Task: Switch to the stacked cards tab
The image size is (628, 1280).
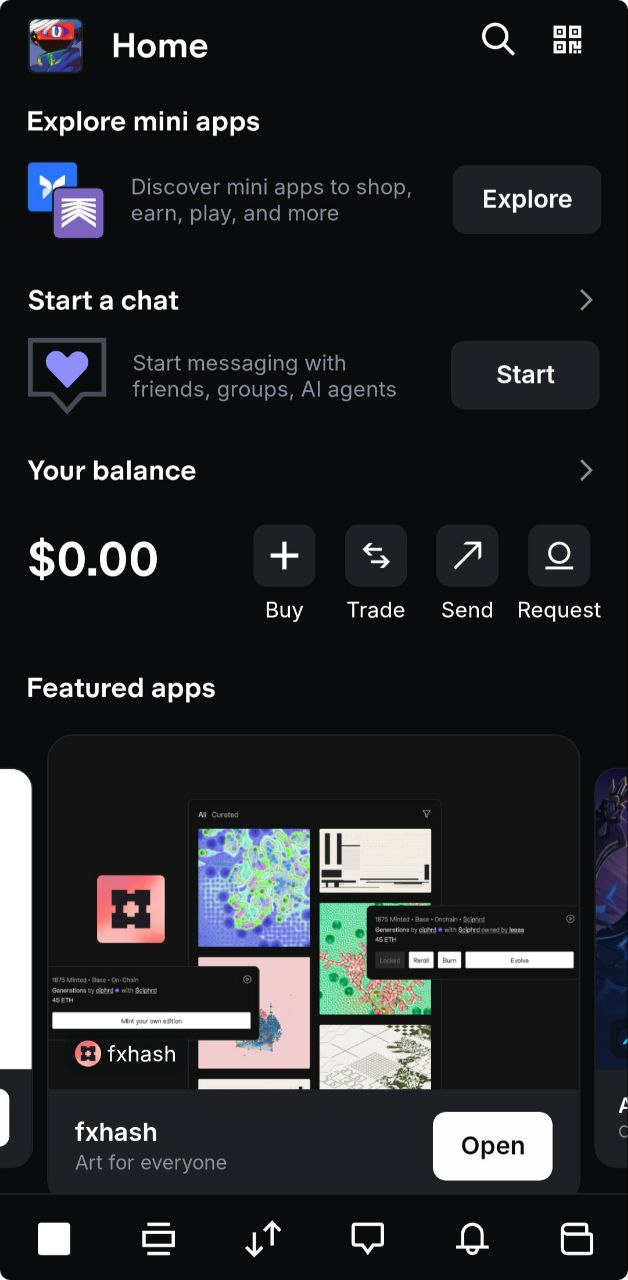Action: [158, 1239]
